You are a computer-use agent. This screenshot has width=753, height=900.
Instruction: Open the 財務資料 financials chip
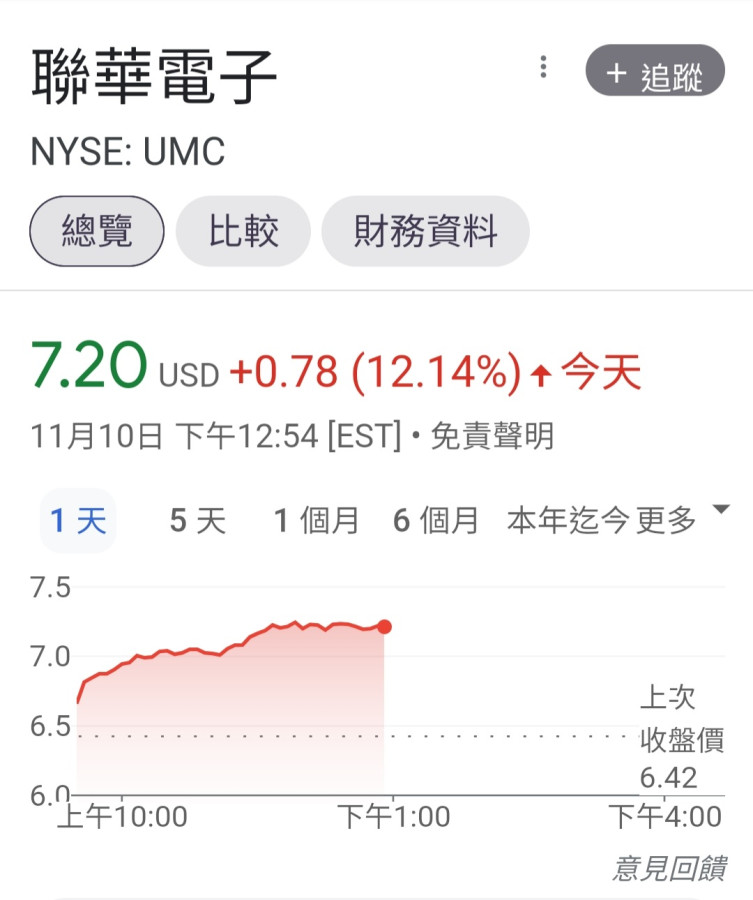coord(425,231)
